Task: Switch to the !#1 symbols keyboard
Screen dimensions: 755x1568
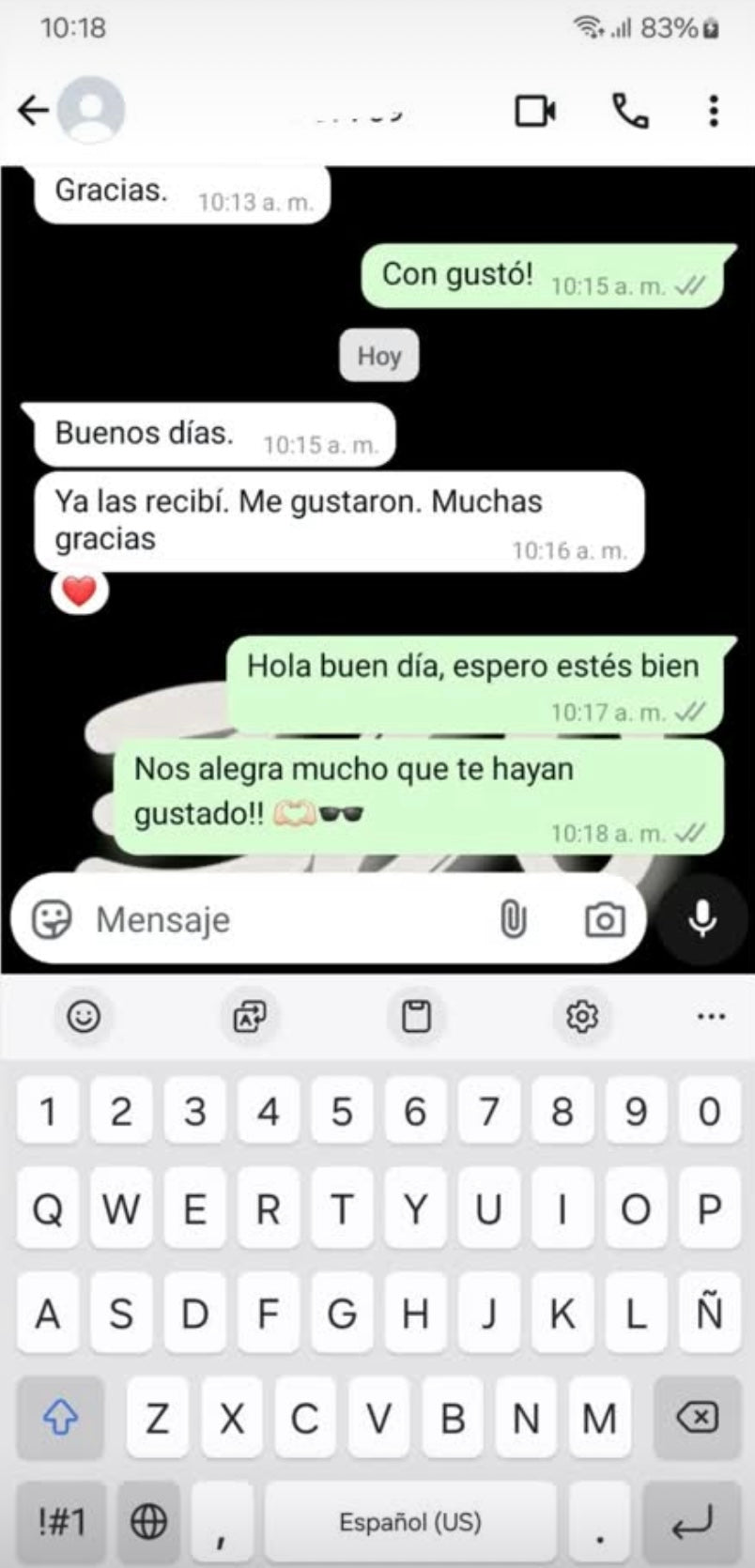Action: (61, 1521)
